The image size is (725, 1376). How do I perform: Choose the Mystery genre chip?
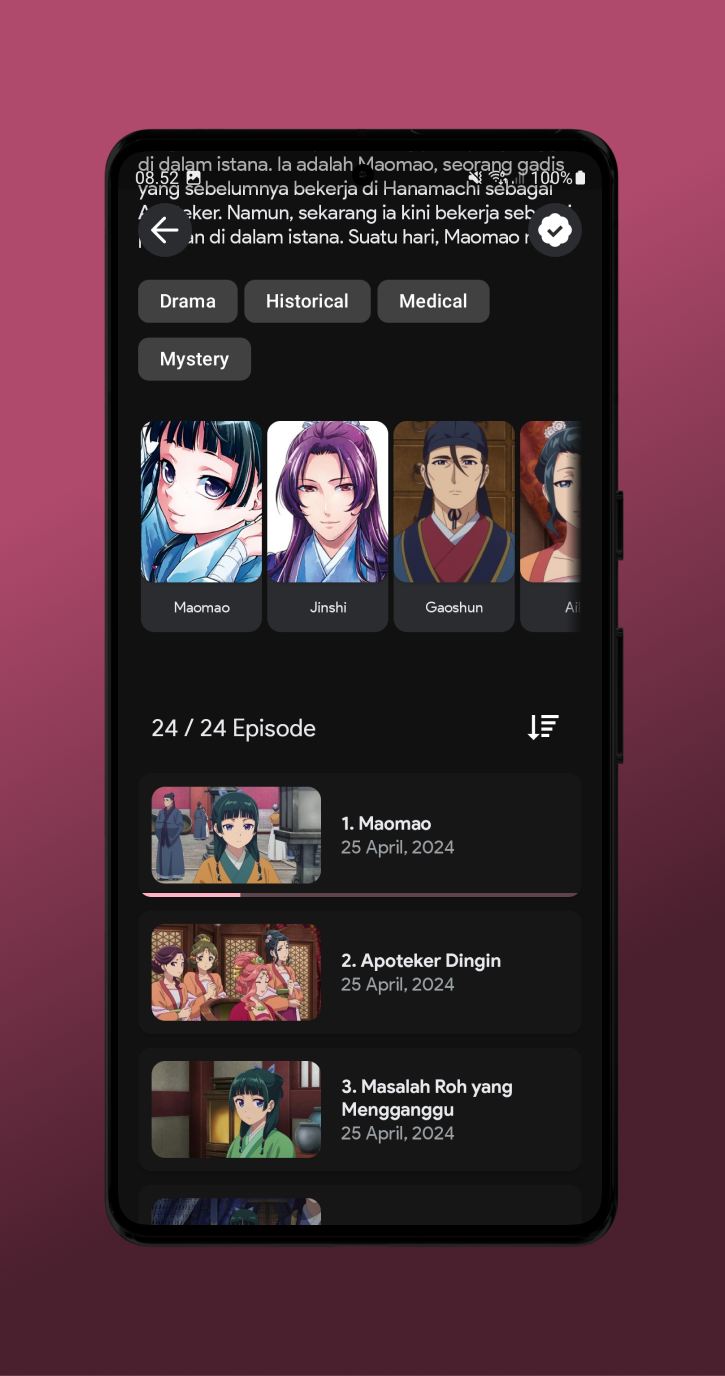coord(194,359)
